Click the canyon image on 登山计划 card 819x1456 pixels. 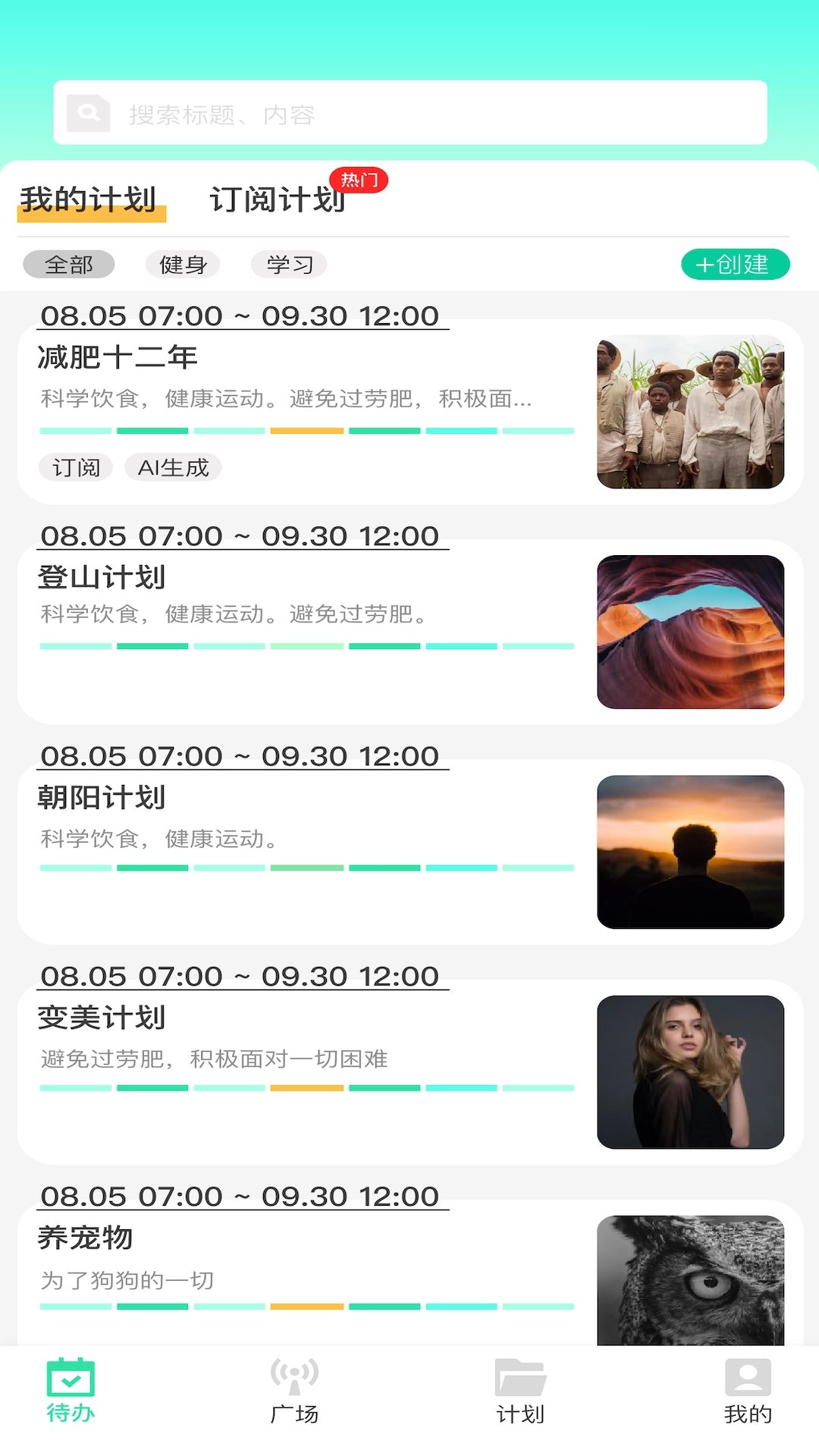pyautogui.click(x=691, y=630)
